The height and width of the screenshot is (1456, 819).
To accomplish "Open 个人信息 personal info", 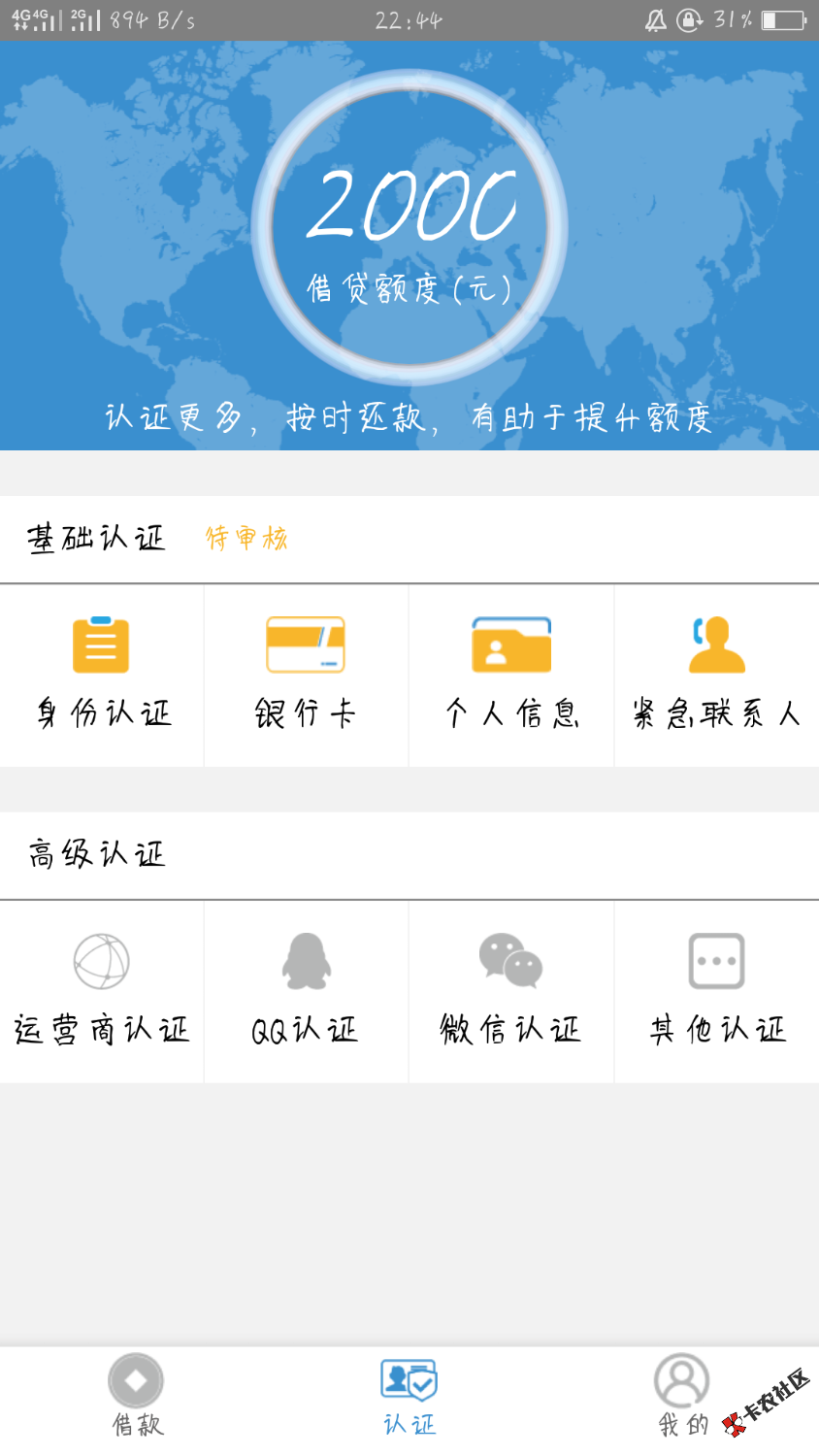I will (511, 674).
